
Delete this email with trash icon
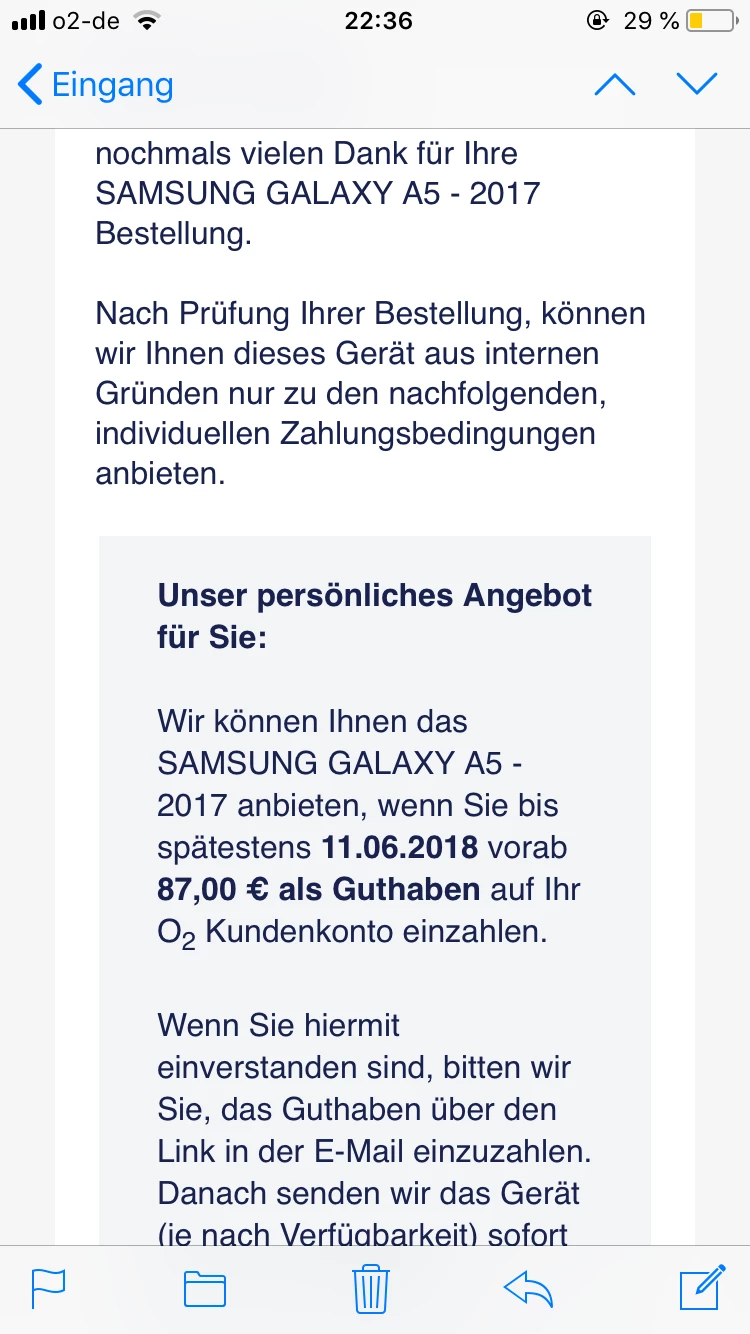(x=370, y=1288)
